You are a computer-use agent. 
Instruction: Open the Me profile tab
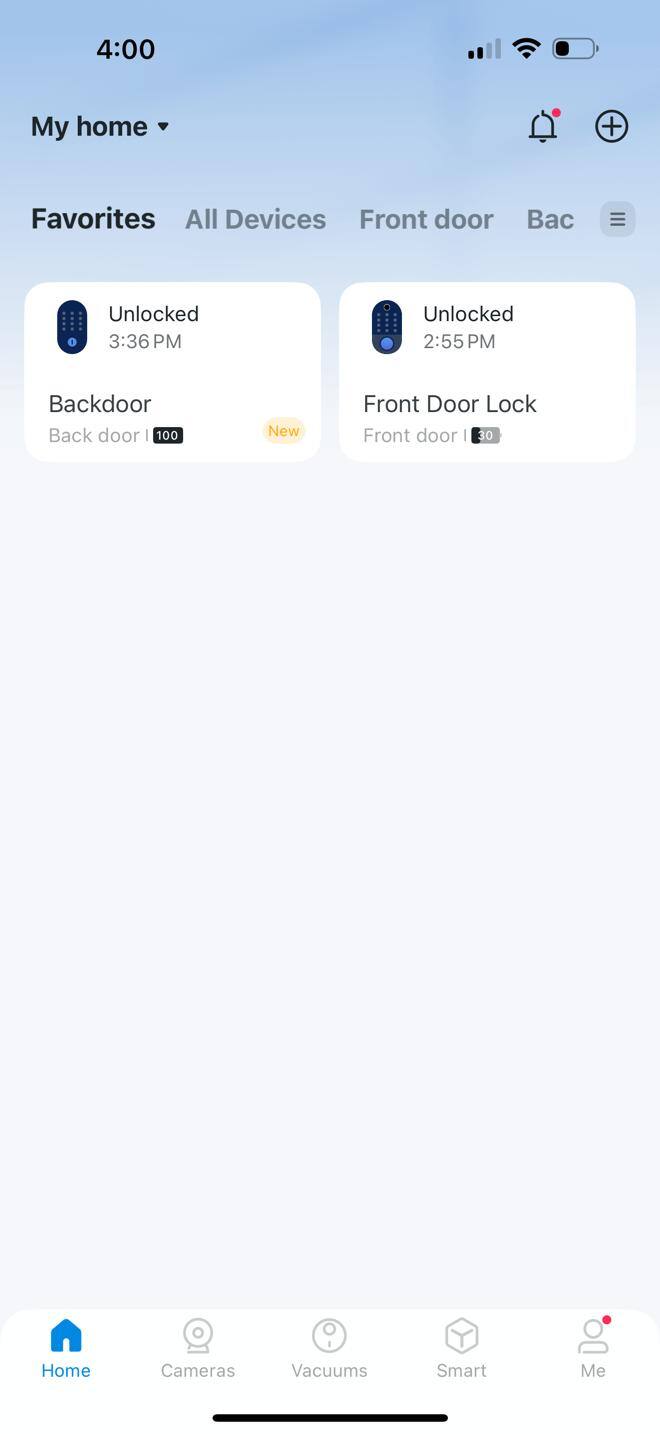click(593, 1348)
